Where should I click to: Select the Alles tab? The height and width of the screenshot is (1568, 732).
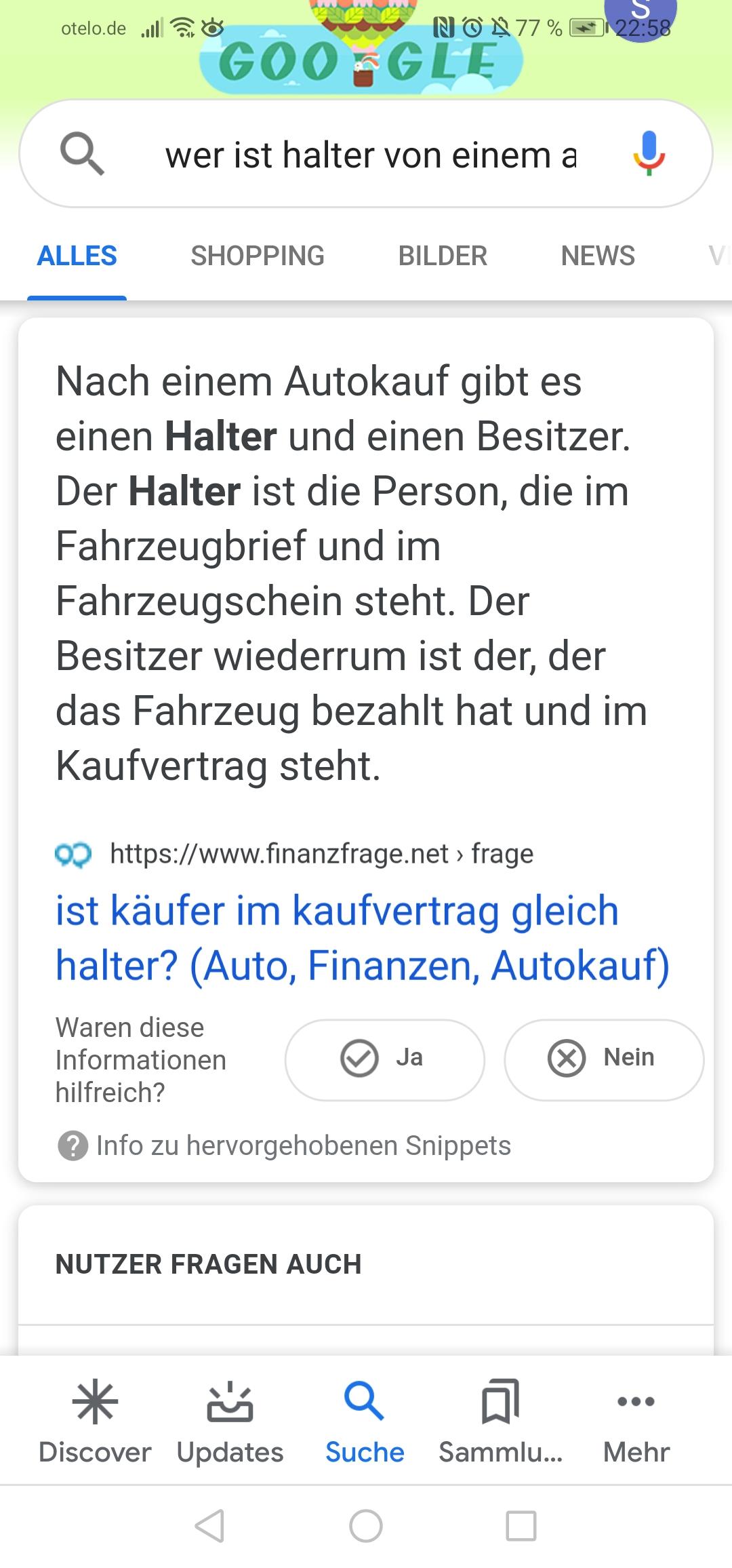77,256
